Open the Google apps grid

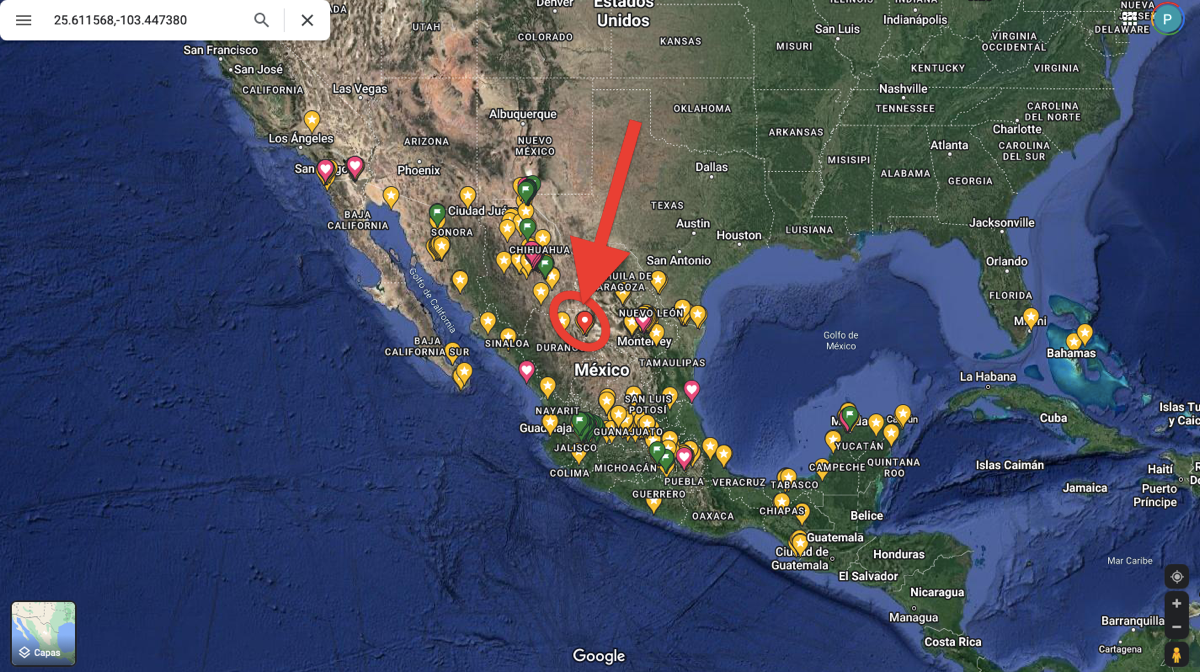pos(1130,18)
